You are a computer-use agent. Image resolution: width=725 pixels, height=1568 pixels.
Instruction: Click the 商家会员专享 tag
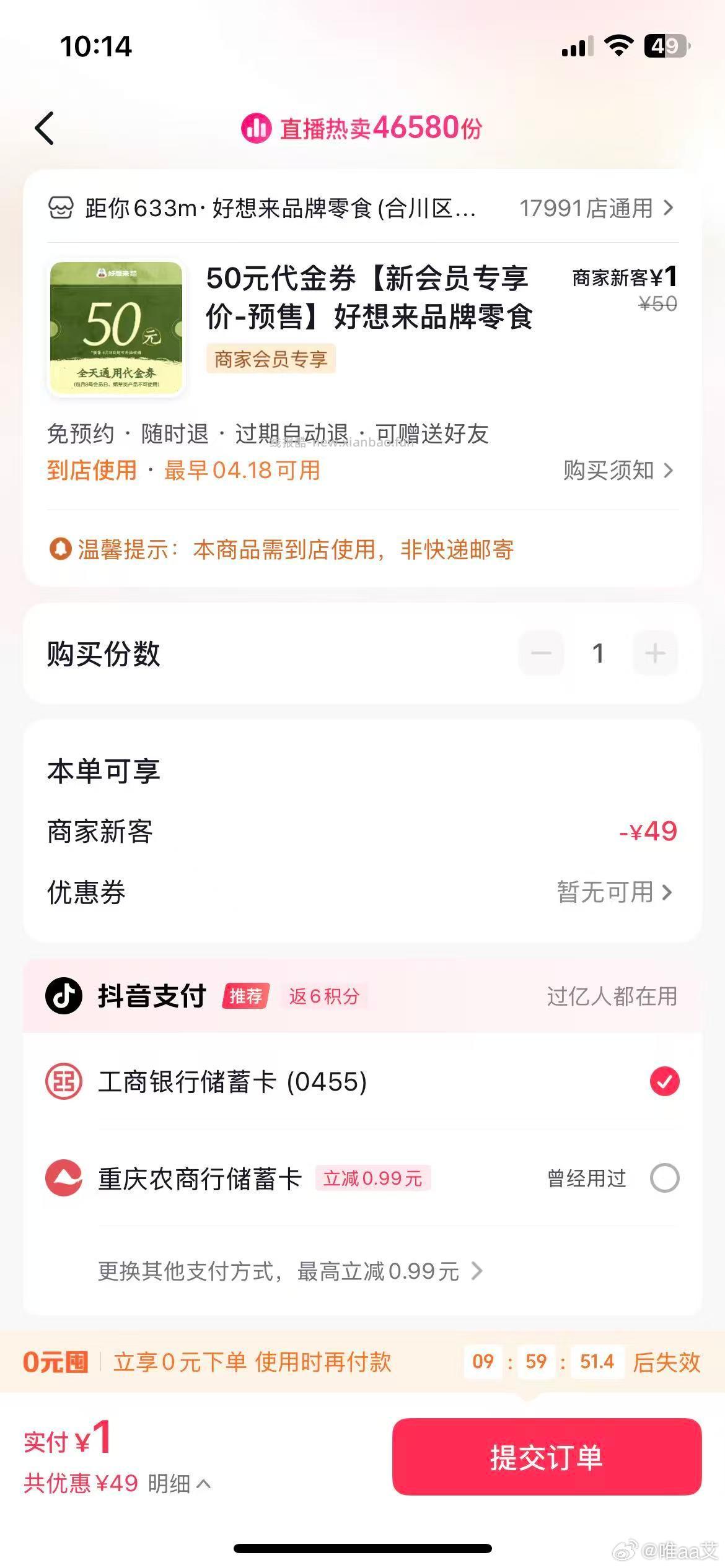(x=271, y=359)
